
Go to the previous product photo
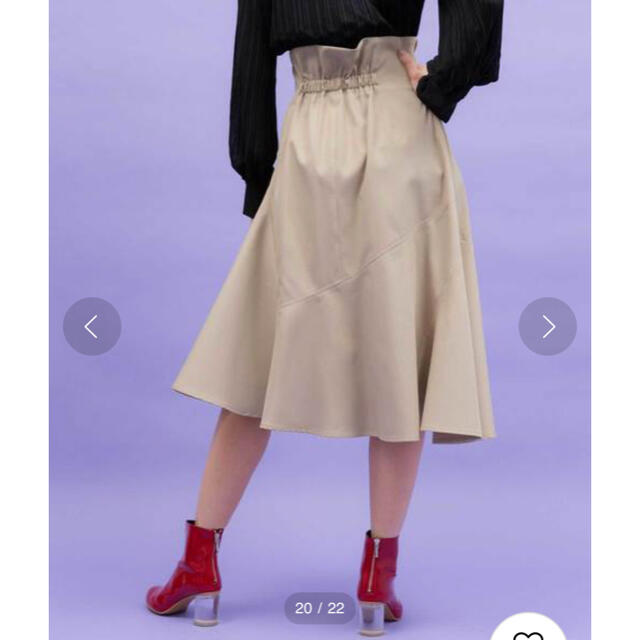pyautogui.click(x=92, y=326)
